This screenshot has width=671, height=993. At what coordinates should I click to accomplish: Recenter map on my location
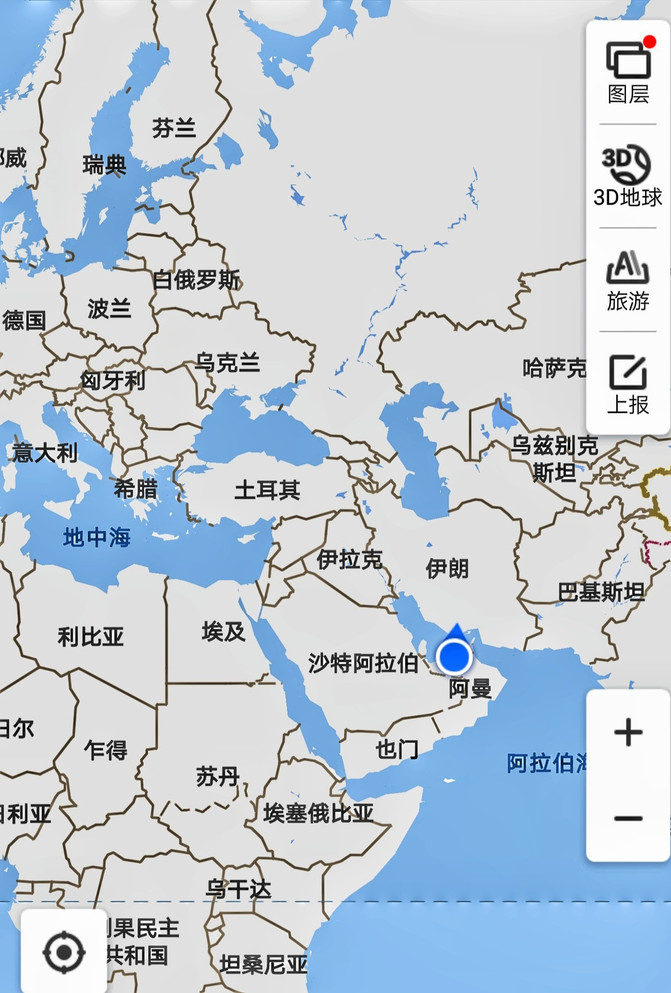point(64,951)
